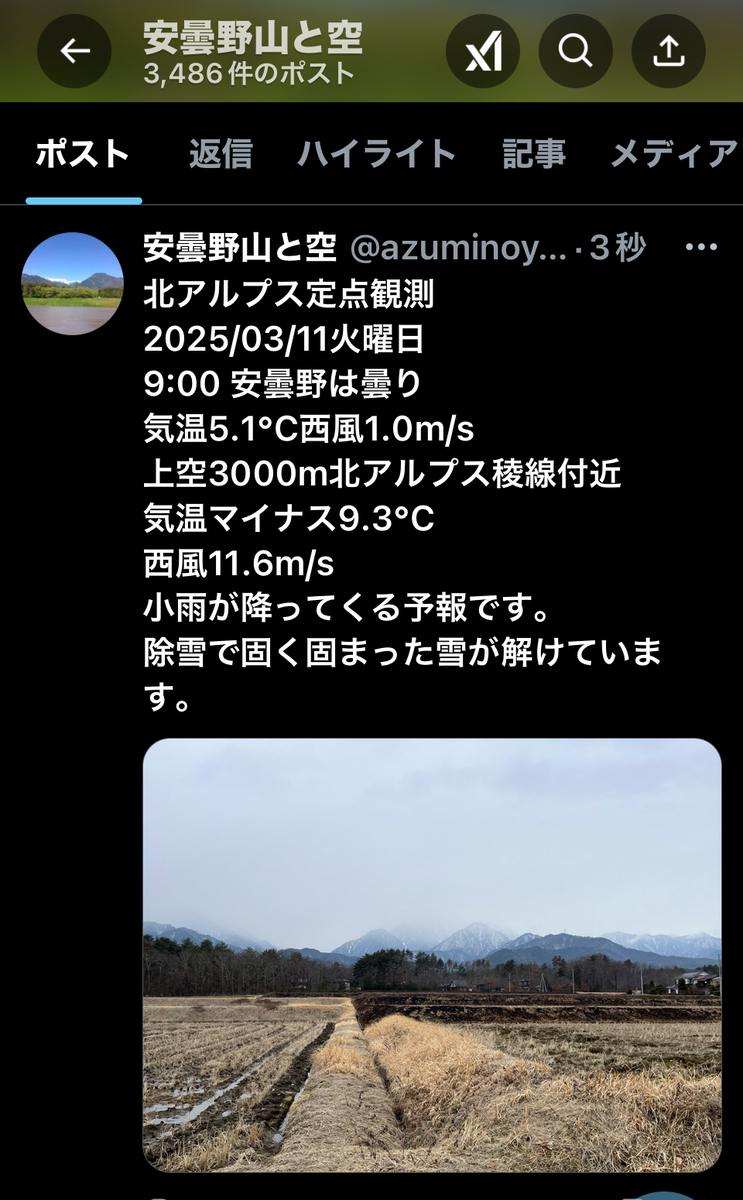This screenshot has width=743, height=1200.
Task: Open the attached rice field photo
Action: click(x=432, y=955)
